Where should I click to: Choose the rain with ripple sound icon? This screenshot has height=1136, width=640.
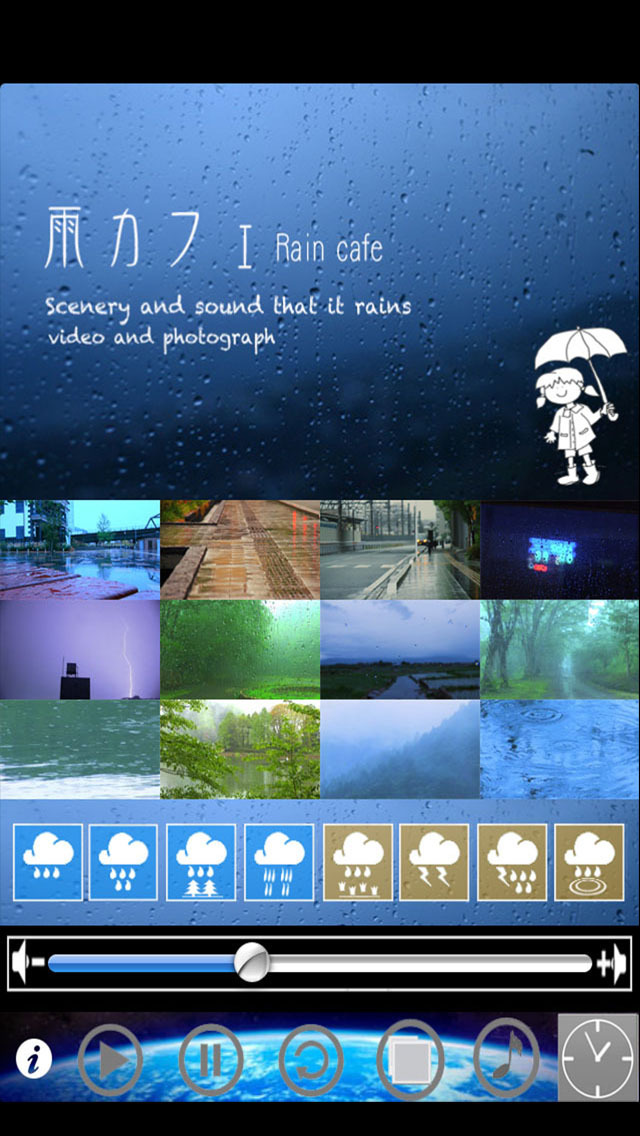(x=589, y=862)
